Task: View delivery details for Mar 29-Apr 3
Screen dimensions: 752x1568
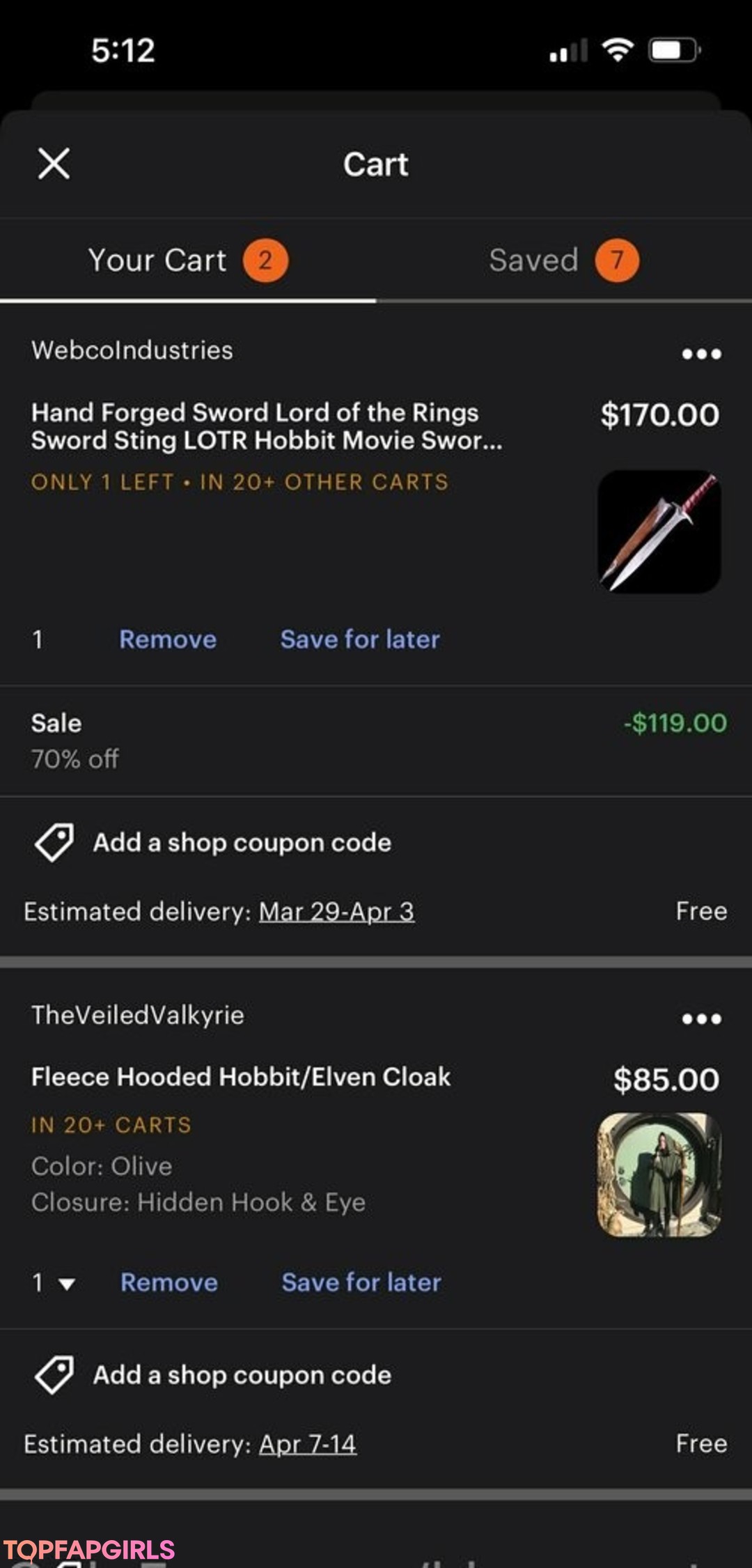Action: tap(337, 911)
